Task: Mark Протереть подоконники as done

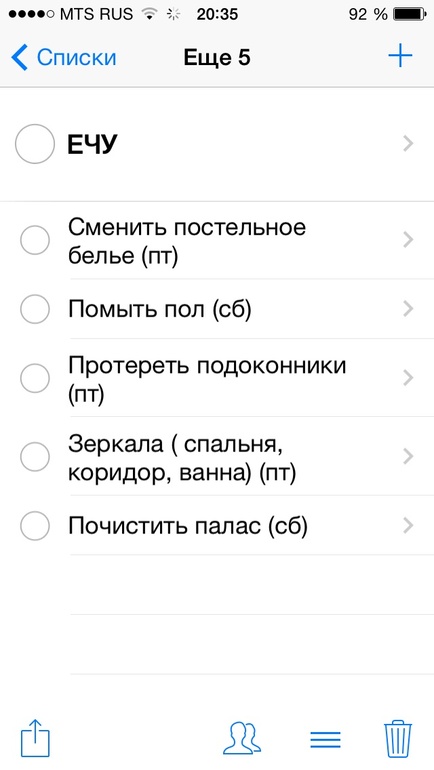Action: pyautogui.click(x=35, y=378)
